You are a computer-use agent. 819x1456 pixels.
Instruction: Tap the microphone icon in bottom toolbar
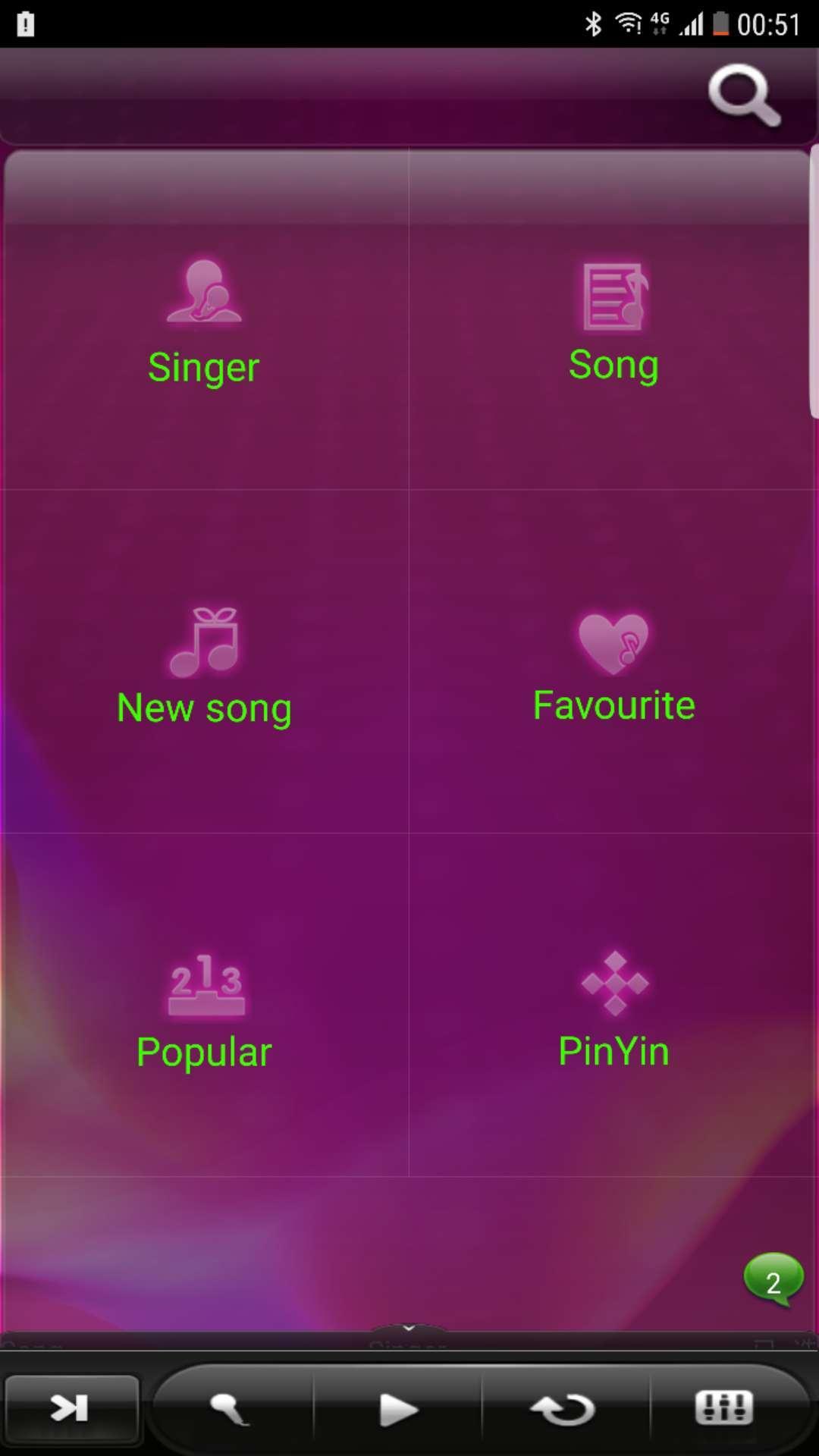point(231,1407)
